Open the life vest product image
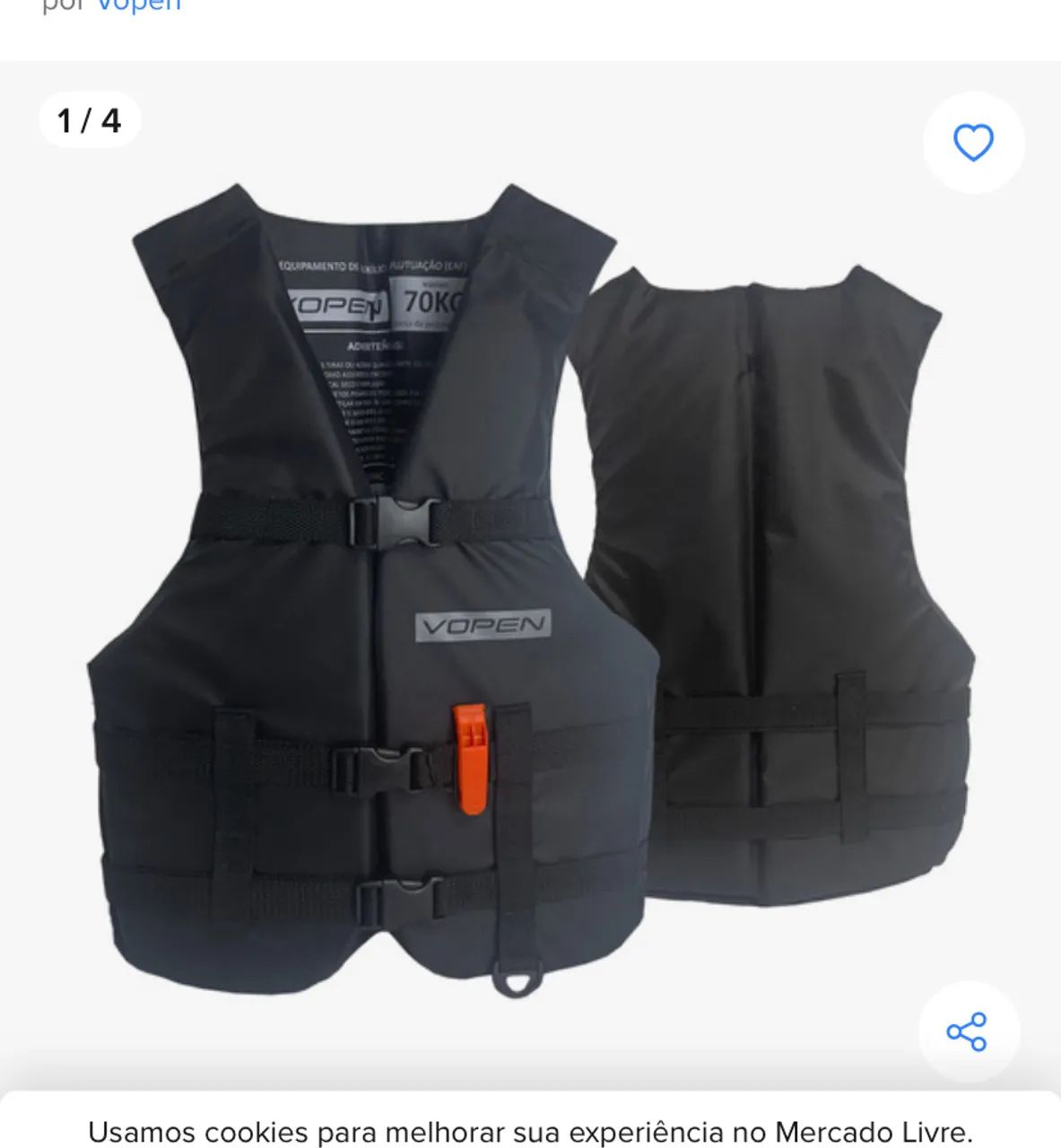 (x=529, y=583)
